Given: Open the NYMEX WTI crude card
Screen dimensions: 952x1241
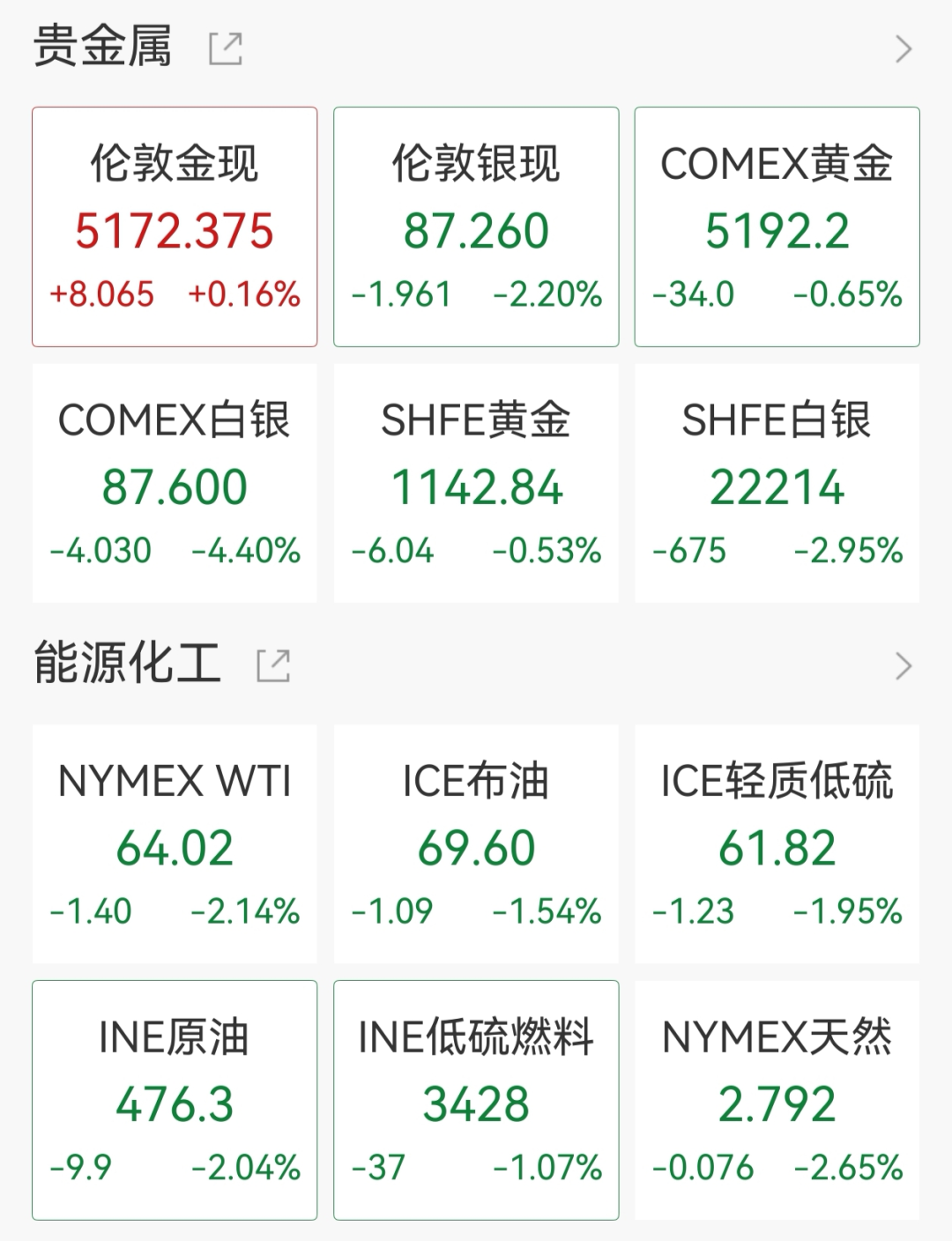Looking at the screenshot, I should 175,844.
